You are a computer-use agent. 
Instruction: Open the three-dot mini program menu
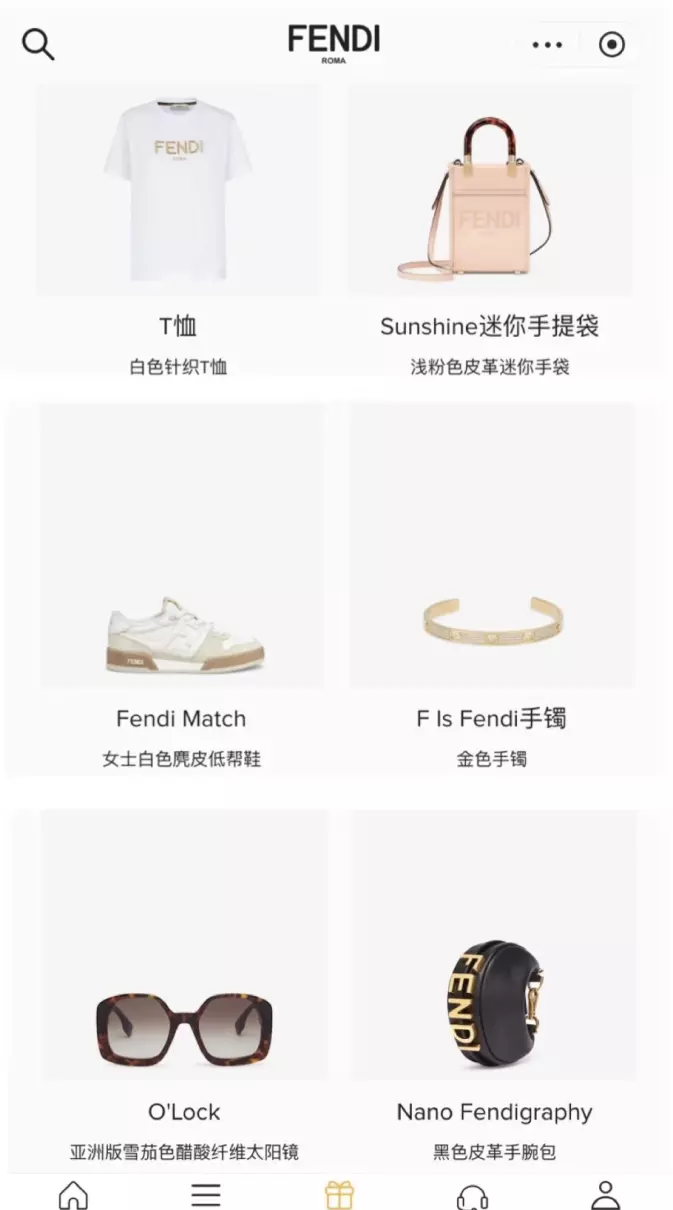pos(547,45)
